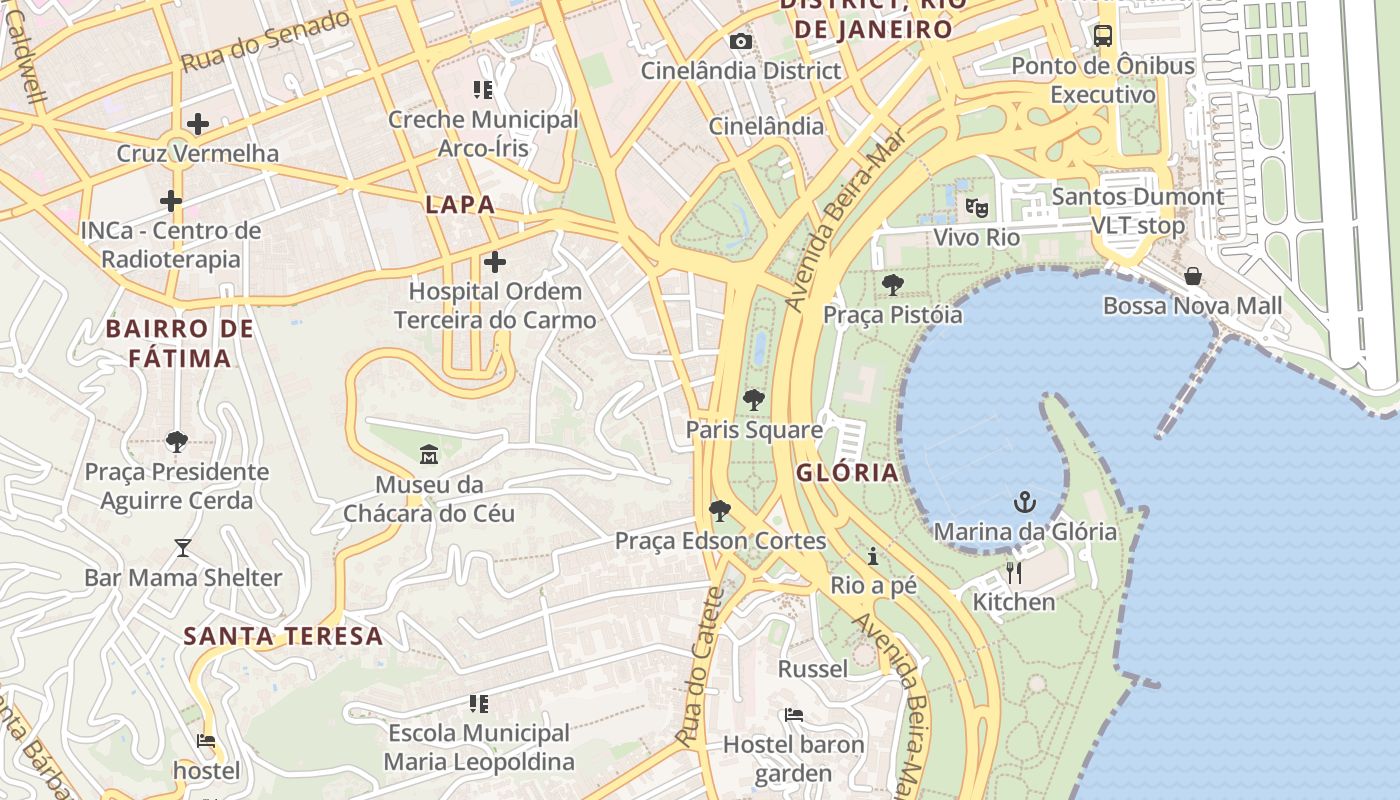Open the Kitchen restaurant marker
Image resolution: width=1400 pixels, height=800 pixels.
pyautogui.click(x=1014, y=572)
